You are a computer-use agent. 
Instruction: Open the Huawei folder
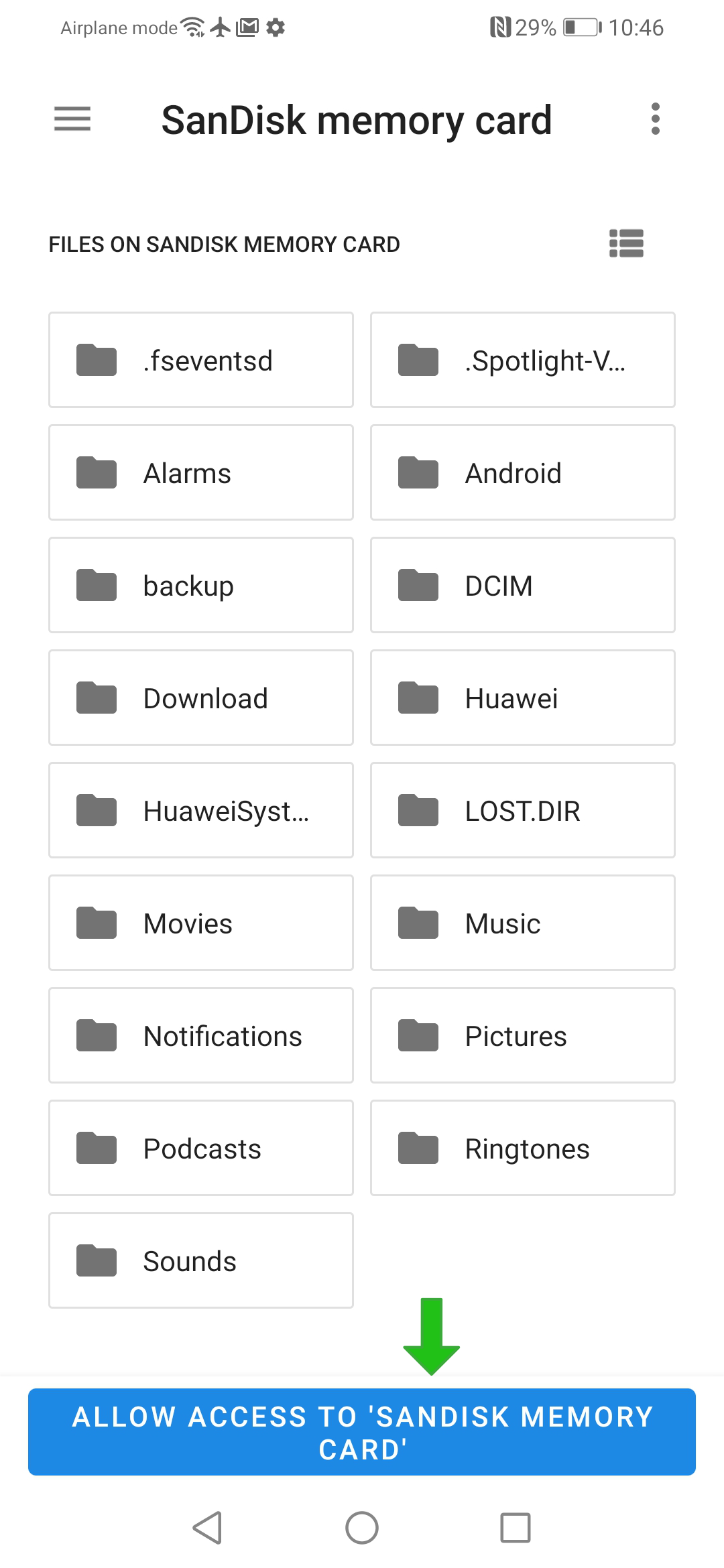(523, 698)
